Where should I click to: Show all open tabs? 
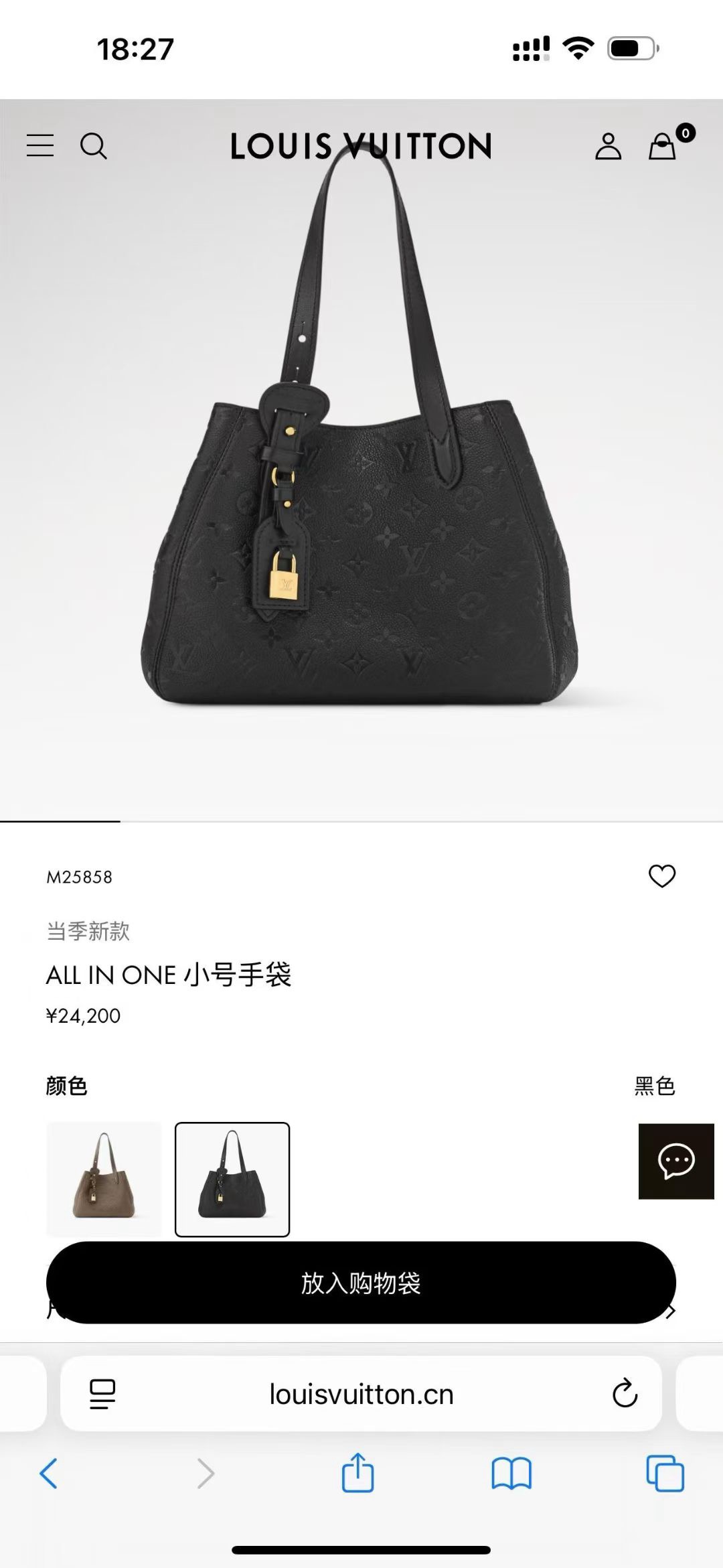[665, 1474]
